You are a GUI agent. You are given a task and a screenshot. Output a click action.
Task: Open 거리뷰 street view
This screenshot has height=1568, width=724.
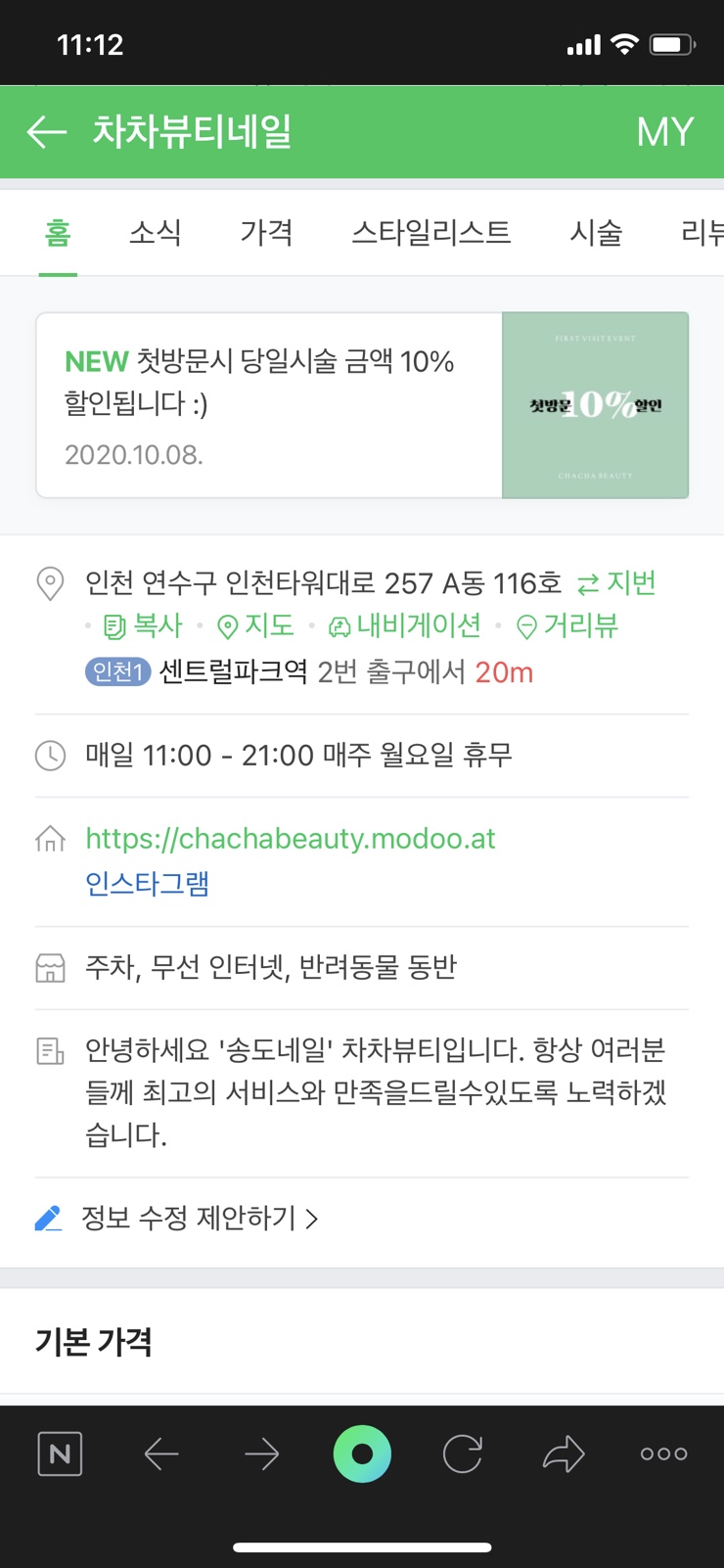pyautogui.click(x=567, y=625)
